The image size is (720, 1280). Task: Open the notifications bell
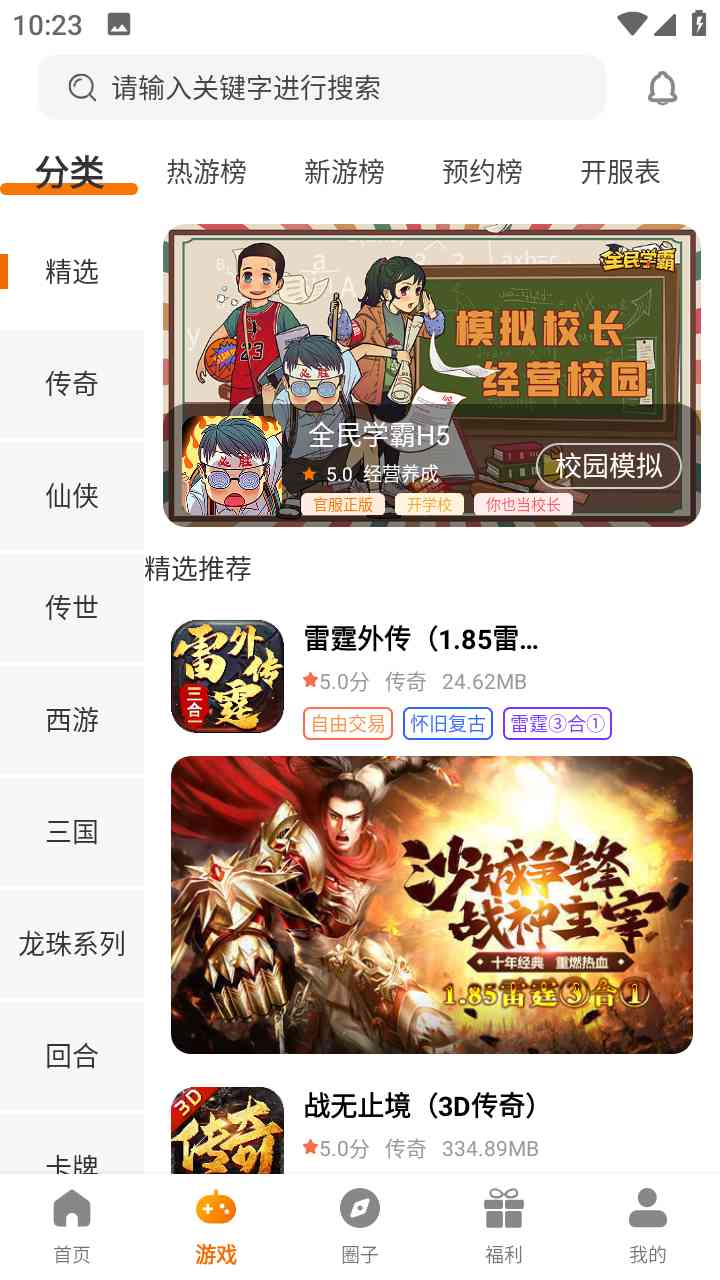coord(662,88)
